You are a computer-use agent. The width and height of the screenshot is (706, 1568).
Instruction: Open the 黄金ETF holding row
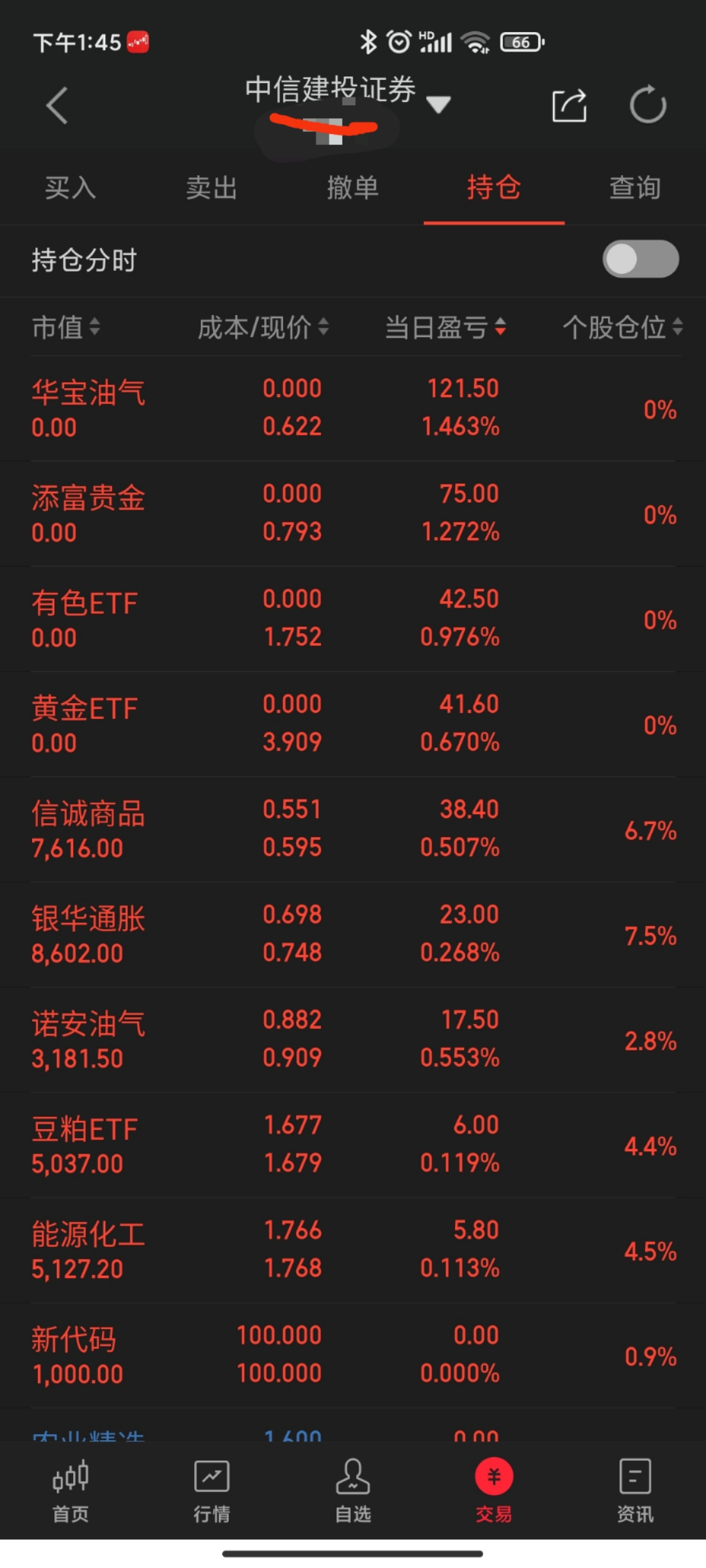coord(353,724)
